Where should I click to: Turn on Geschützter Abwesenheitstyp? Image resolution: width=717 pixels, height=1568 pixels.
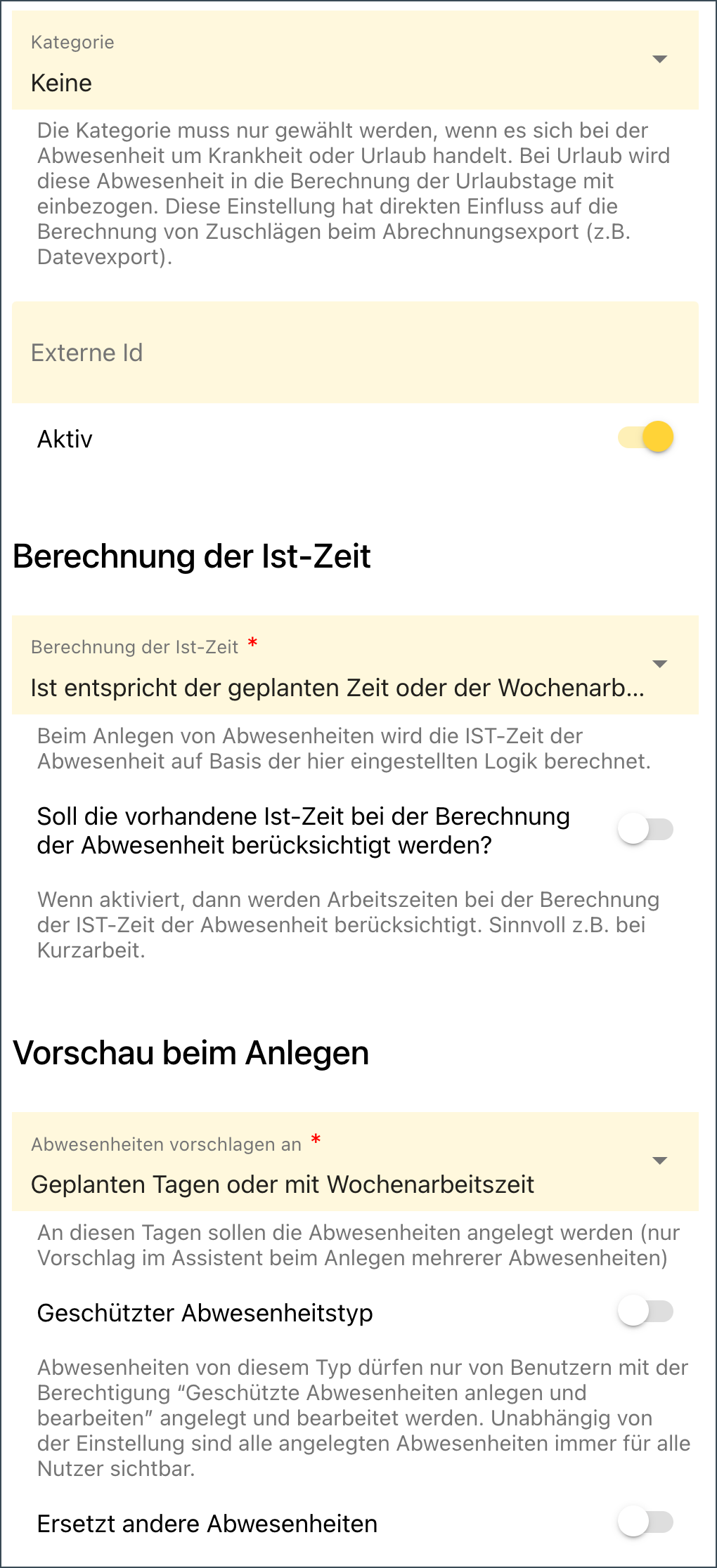pyautogui.click(x=646, y=1312)
